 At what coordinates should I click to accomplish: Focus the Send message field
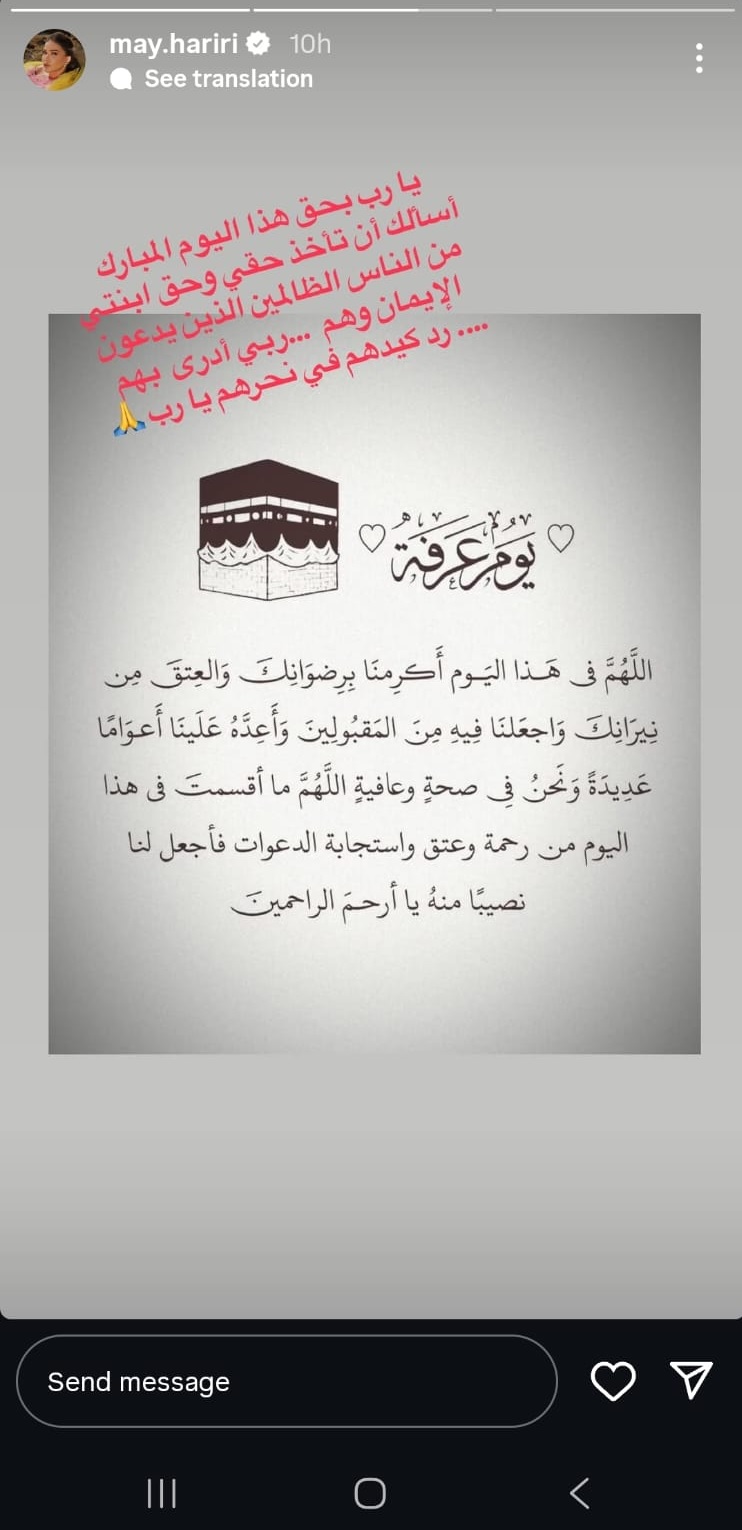click(x=287, y=1381)
